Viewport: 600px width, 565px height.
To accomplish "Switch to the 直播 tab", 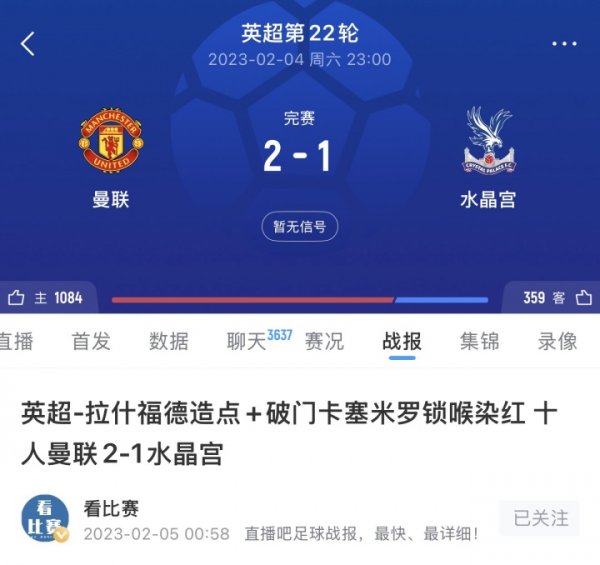I will pos(16,341).
